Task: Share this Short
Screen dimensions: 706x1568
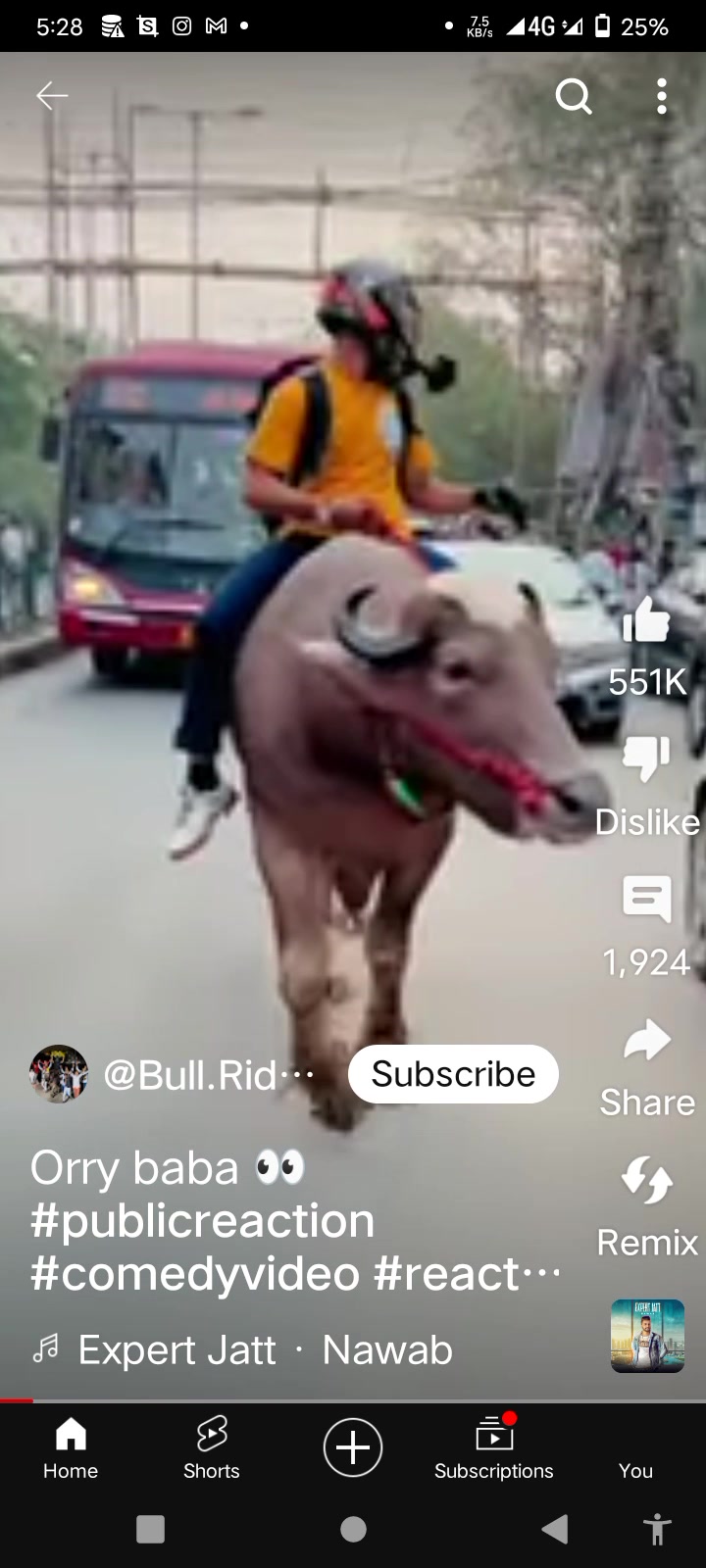Action: coord(647,1066)
